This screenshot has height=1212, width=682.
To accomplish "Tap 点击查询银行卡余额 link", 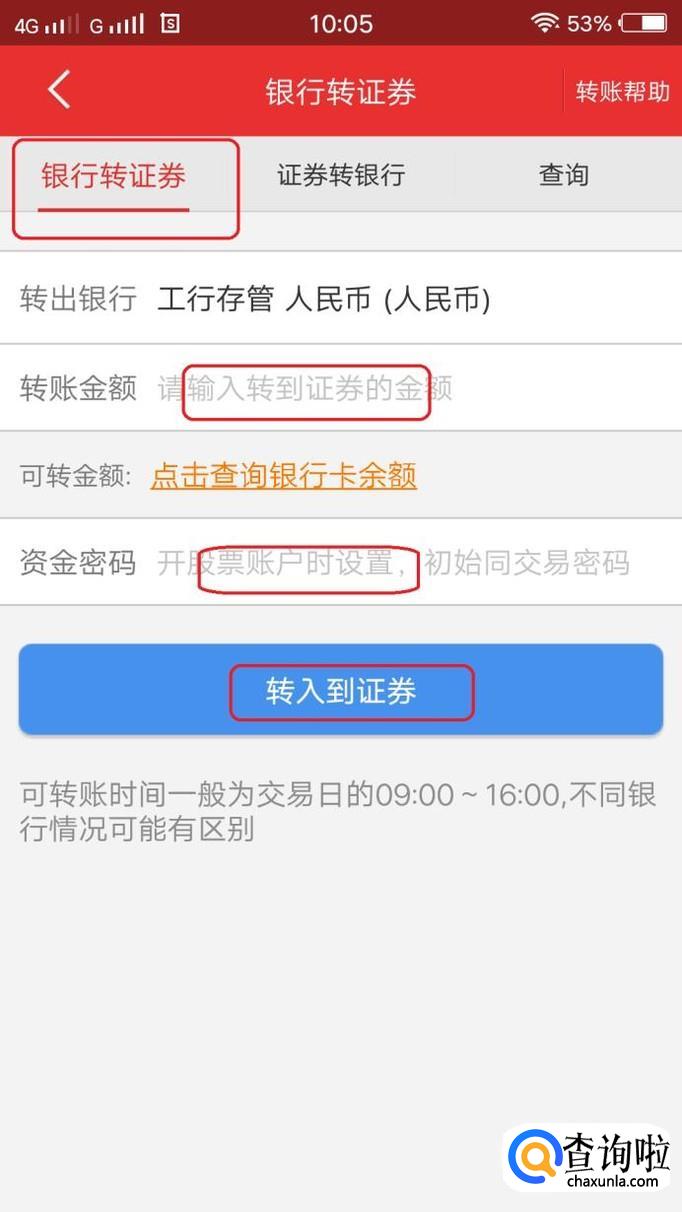I will [x=283, y=476].
